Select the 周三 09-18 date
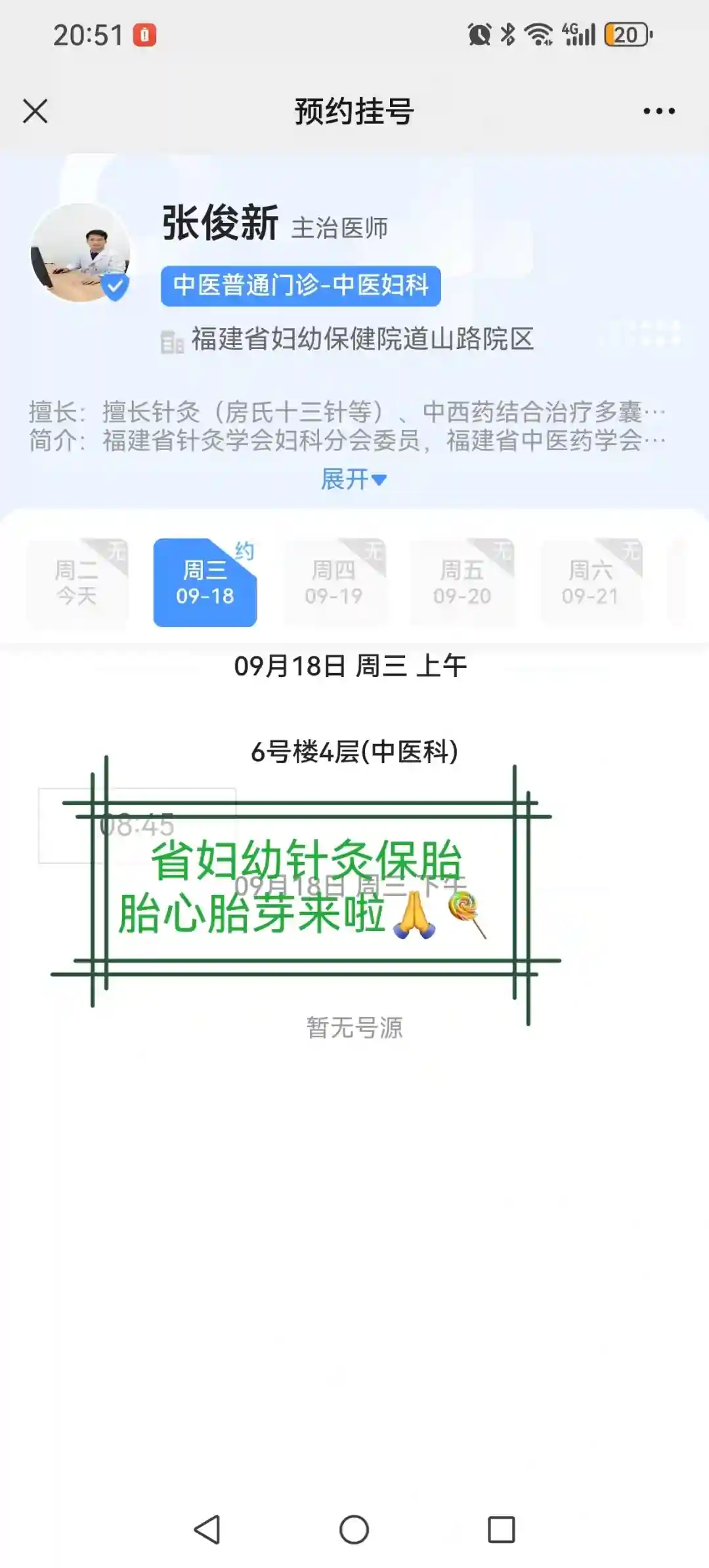This screenshot has width=709, height=1568. [205, 583]
